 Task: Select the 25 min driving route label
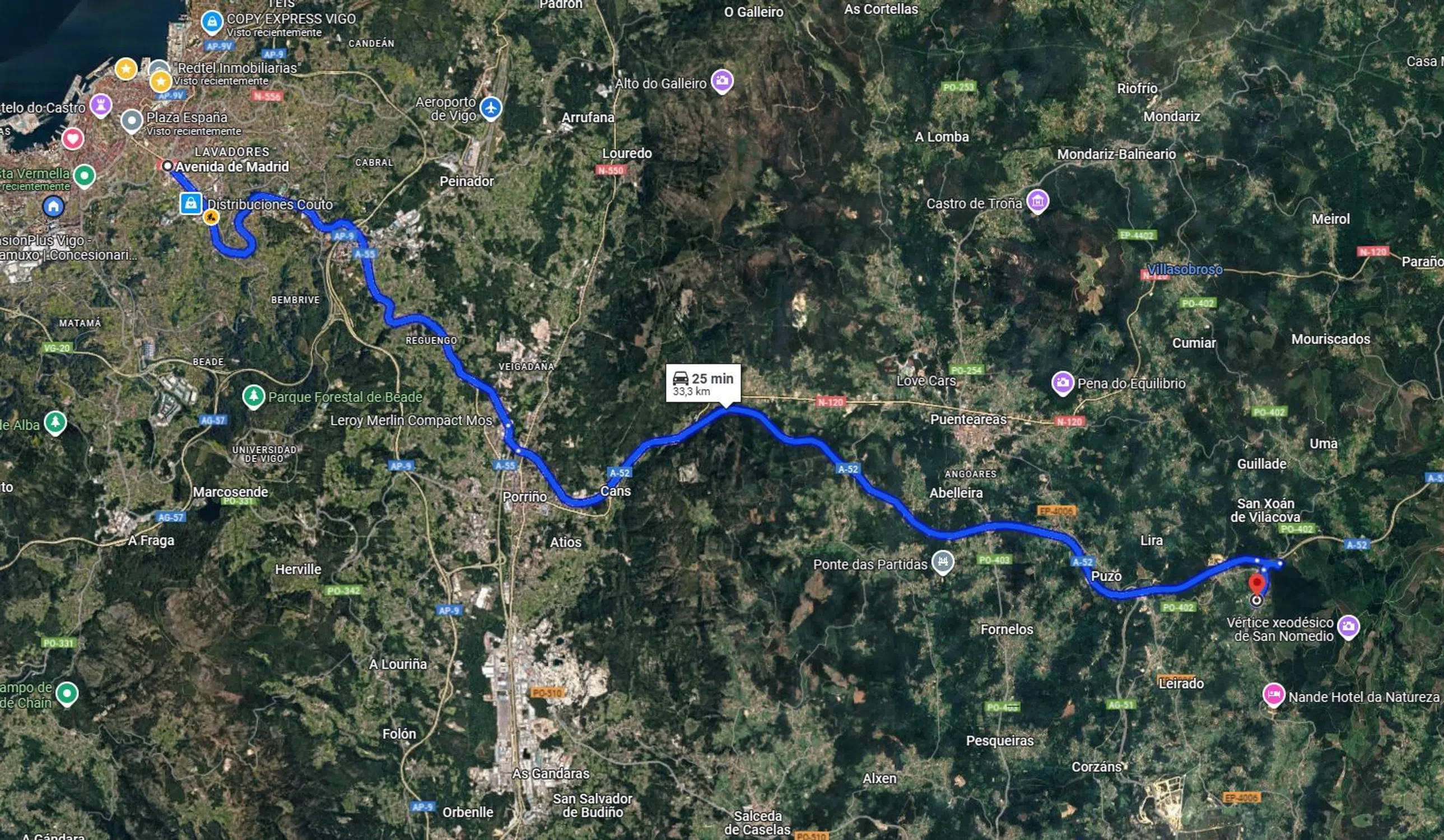702,384
